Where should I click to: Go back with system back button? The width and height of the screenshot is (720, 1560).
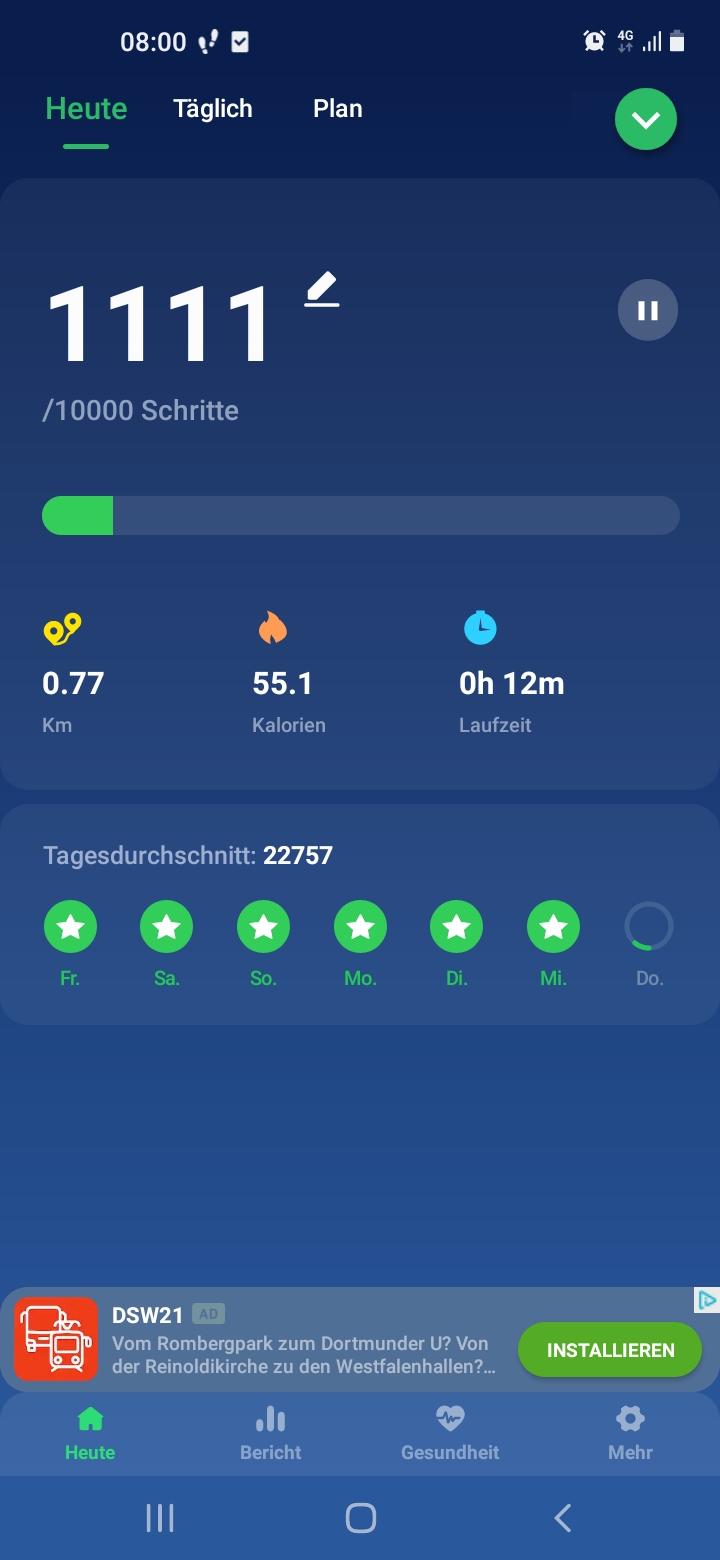[563, 1518]
